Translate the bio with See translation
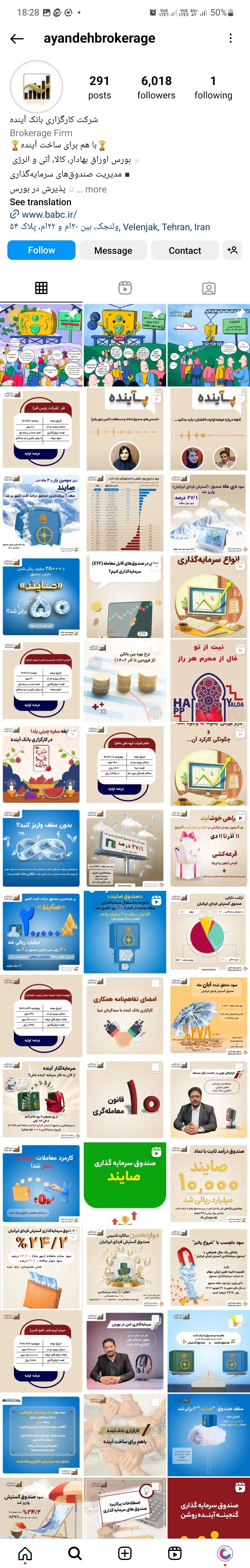 pyautogui.click(x=40, y=202)
